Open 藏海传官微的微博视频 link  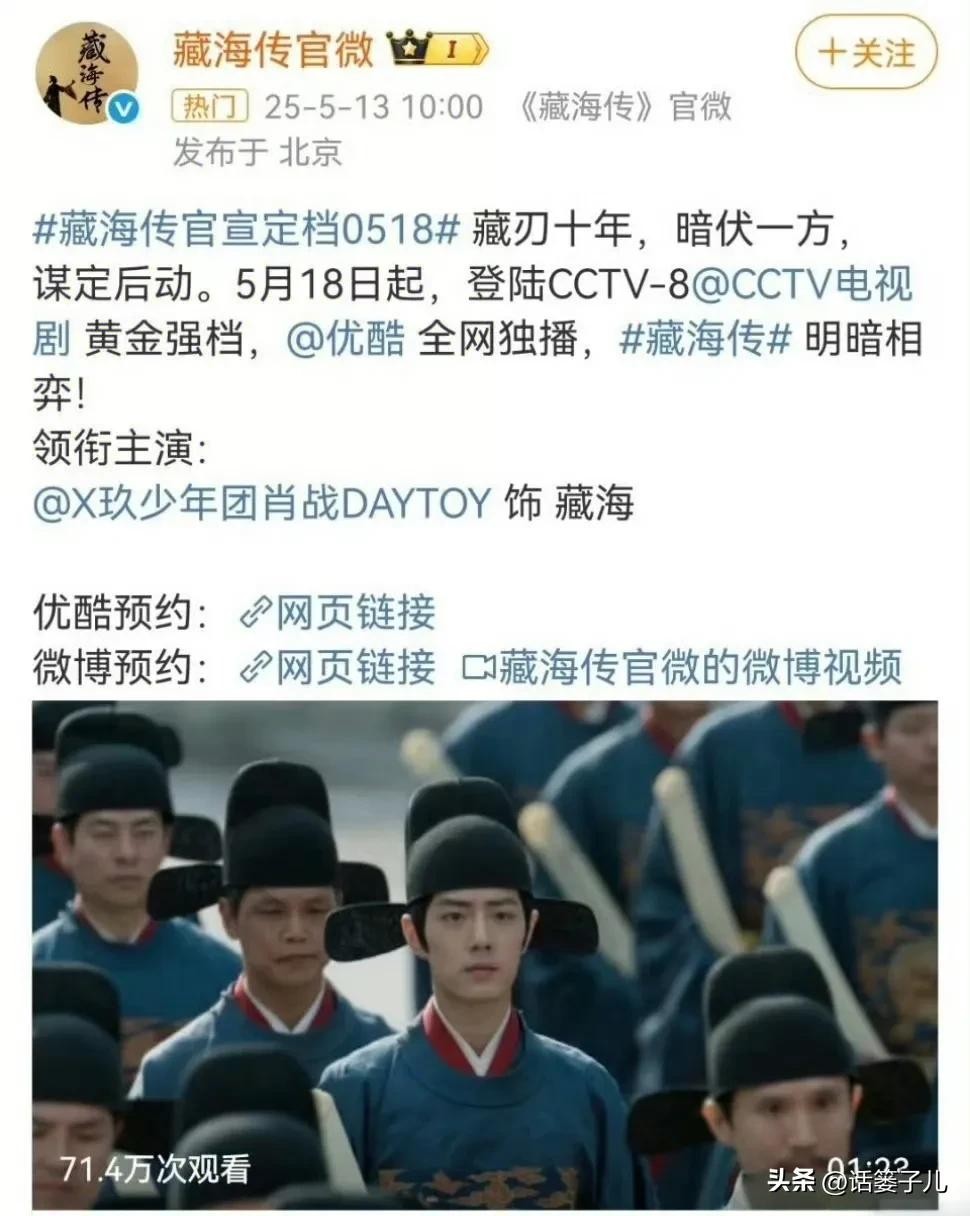(683, 666)
